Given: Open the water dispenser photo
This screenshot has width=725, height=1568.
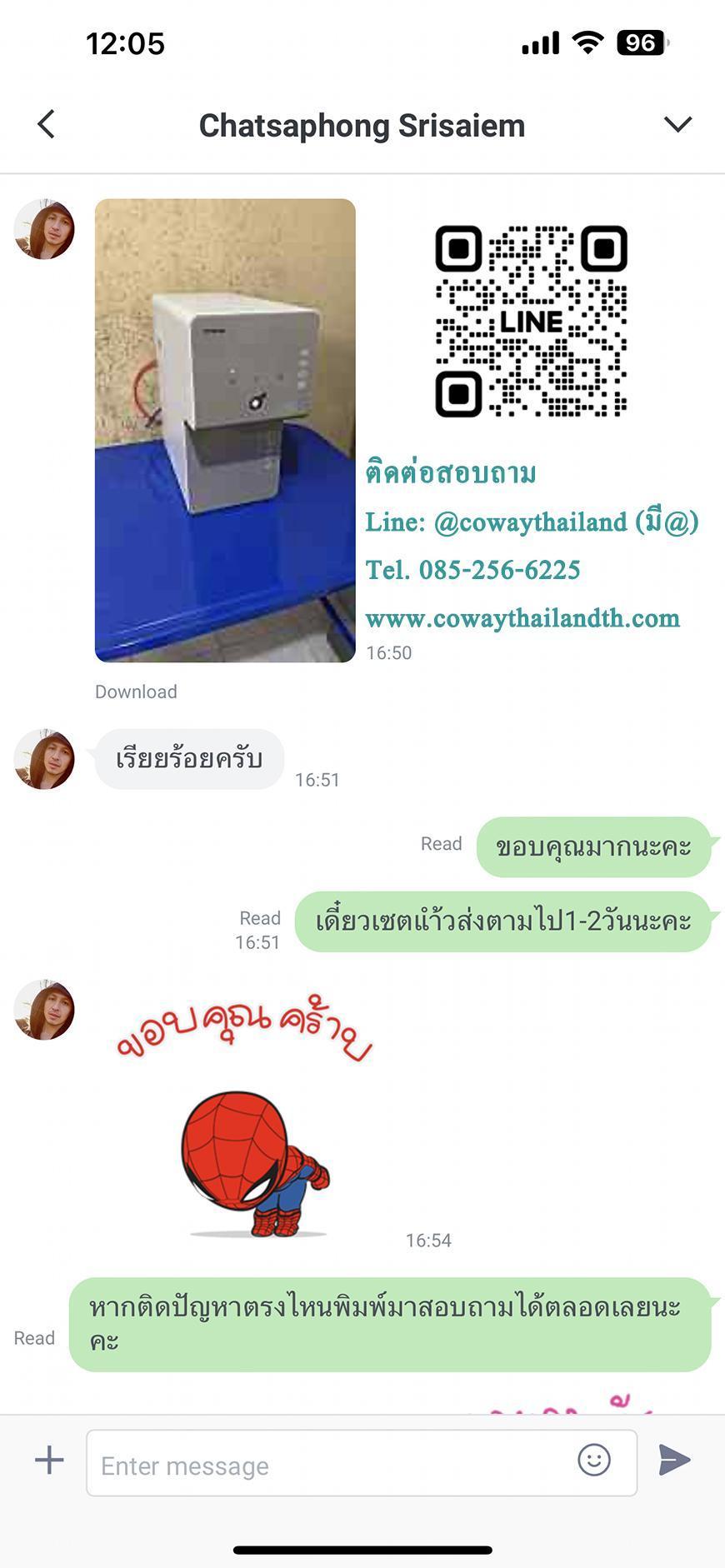Looking at the screenshot, I should click(x=225, y=430).
